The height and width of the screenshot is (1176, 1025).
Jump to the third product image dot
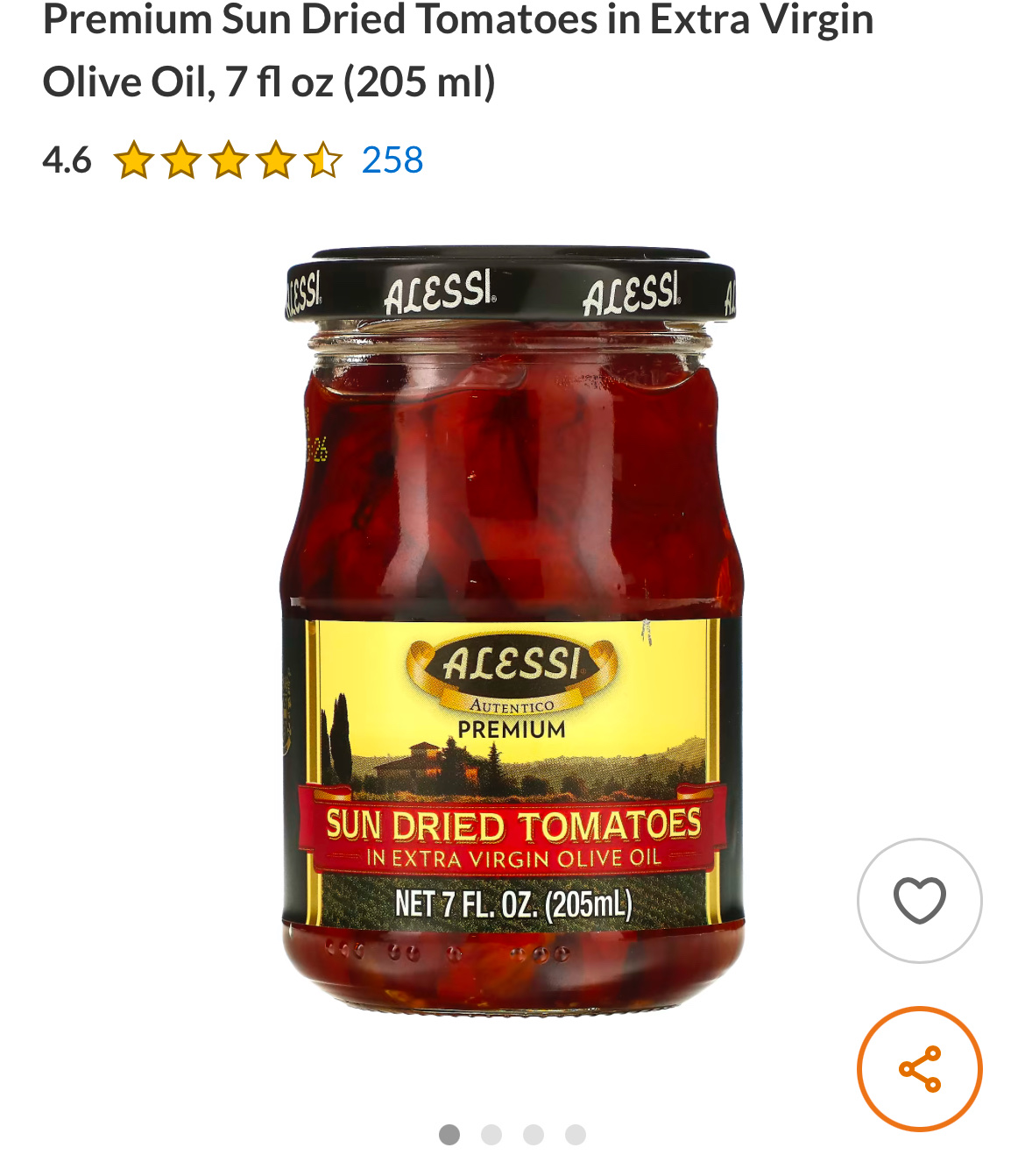pyautogui.click(x=534, y=1135)
